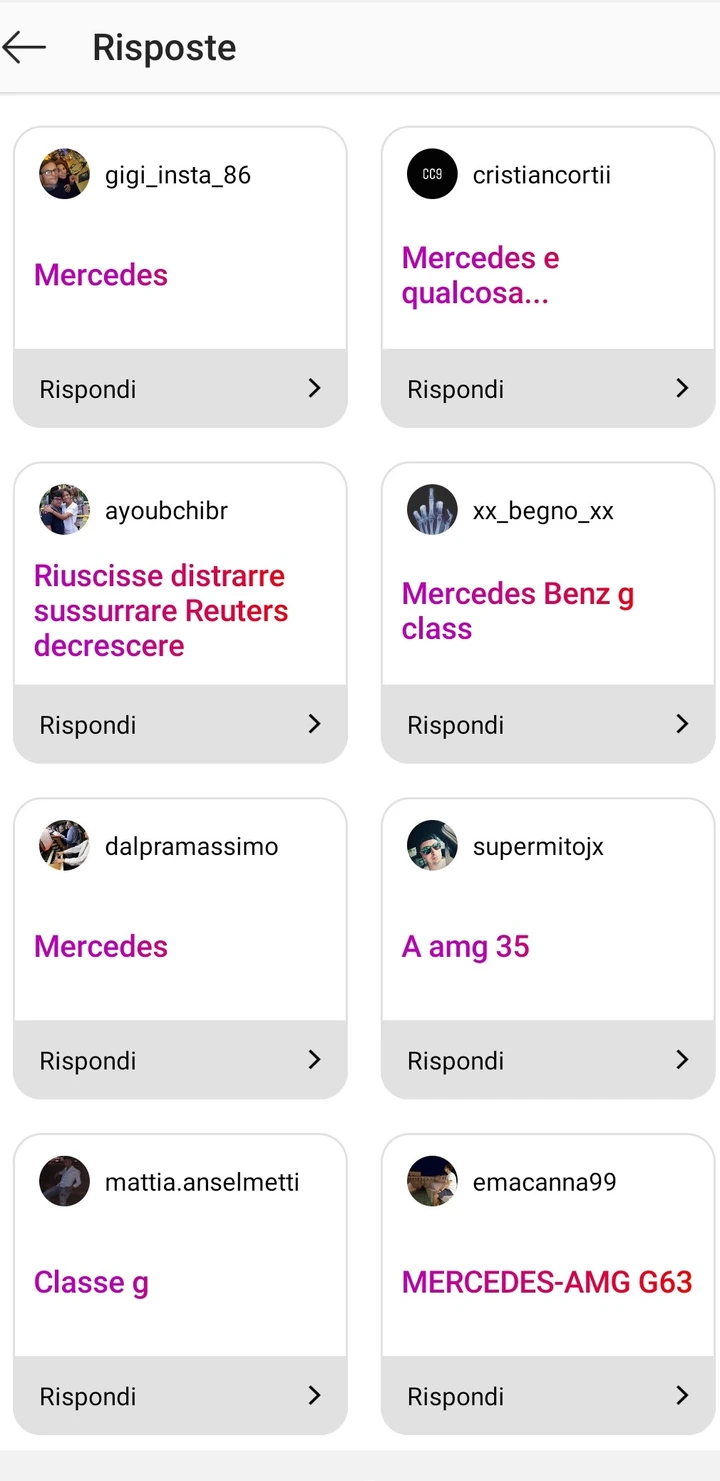Tap Rispondi under gigi_insta_86's answer
Viewport: 720px width, 1481px height.
180,389
